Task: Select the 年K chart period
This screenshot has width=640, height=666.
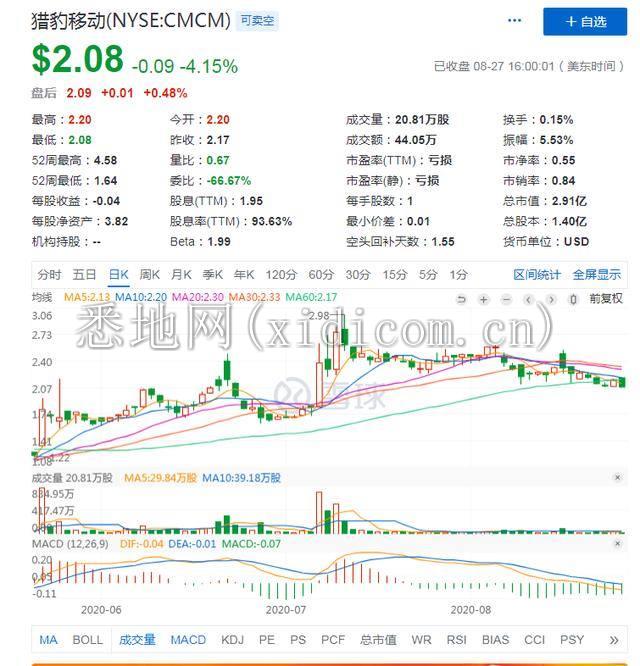Action: pyautogui.click(x=244, y=275)
